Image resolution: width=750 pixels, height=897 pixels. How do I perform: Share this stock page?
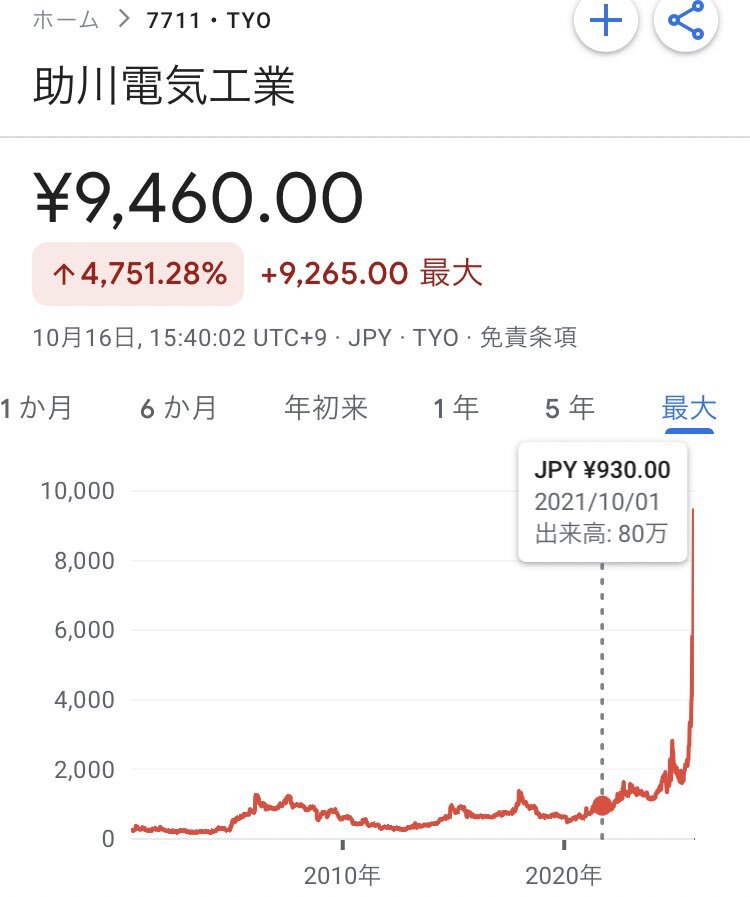tap(685, 22)
